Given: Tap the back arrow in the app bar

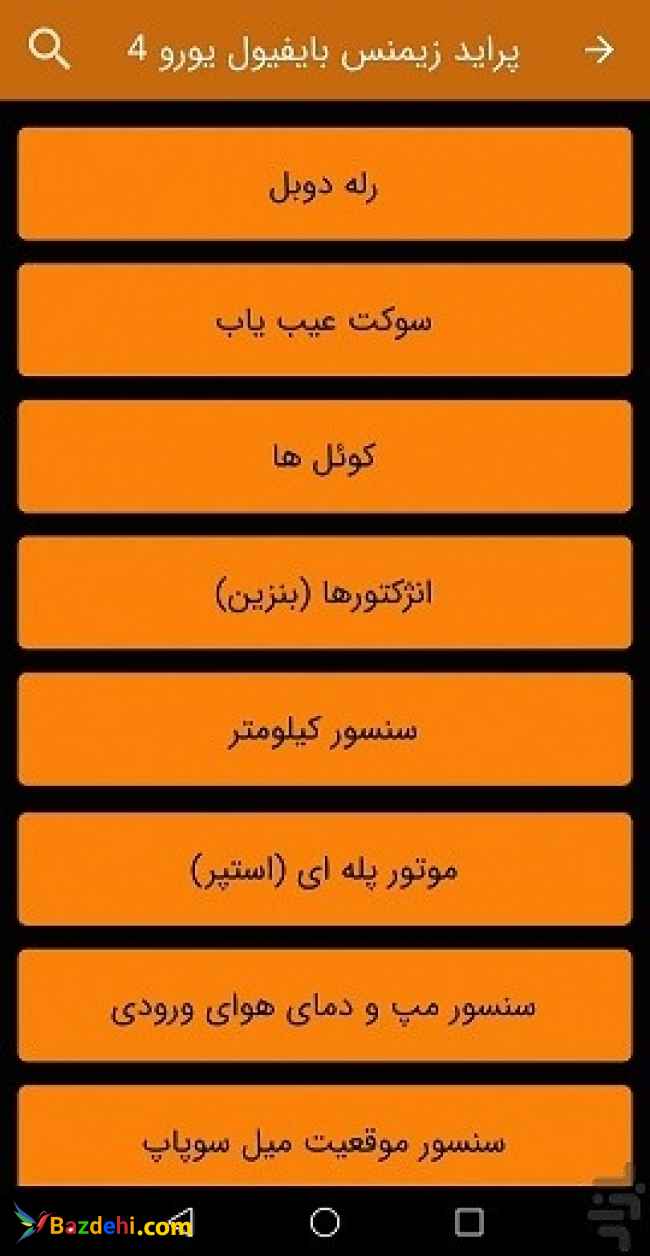Looking at the screenshot, I should point(598,50).
